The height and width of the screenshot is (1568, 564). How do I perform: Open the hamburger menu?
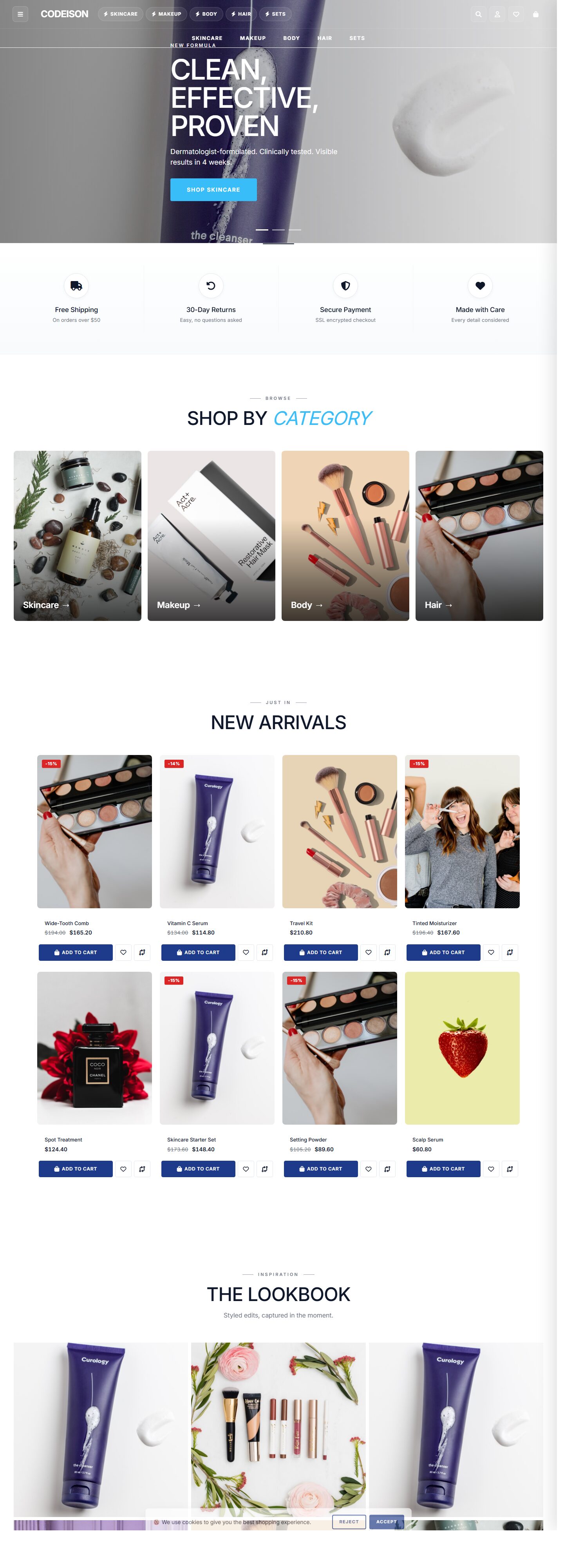(x=20, y=14)
